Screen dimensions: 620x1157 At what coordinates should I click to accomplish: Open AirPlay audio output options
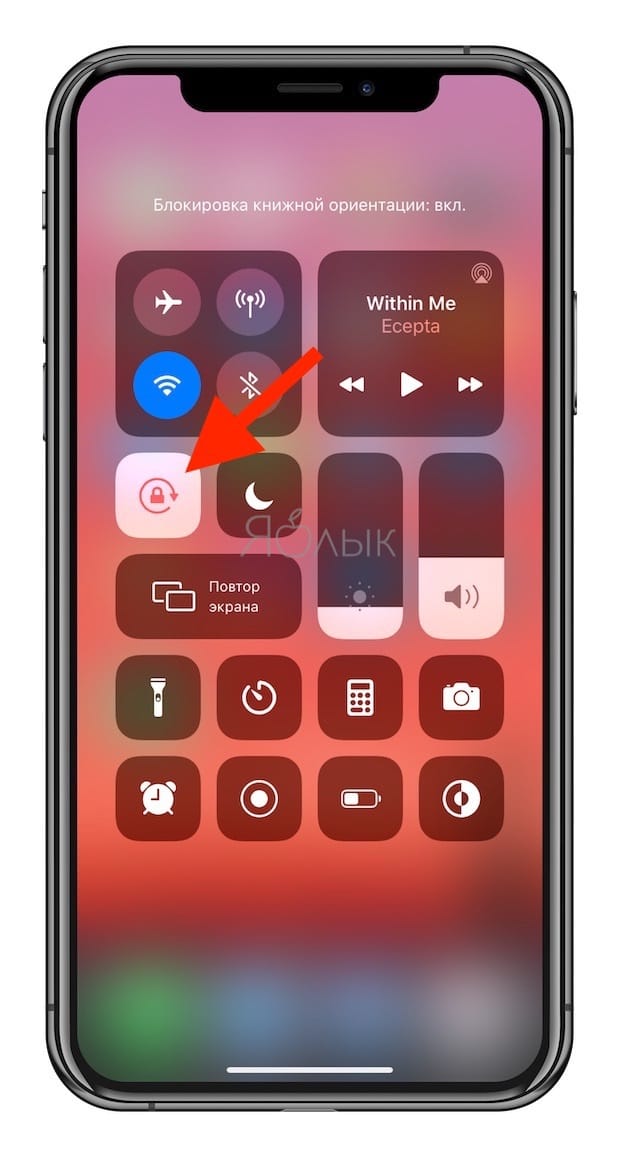point(481,274)
